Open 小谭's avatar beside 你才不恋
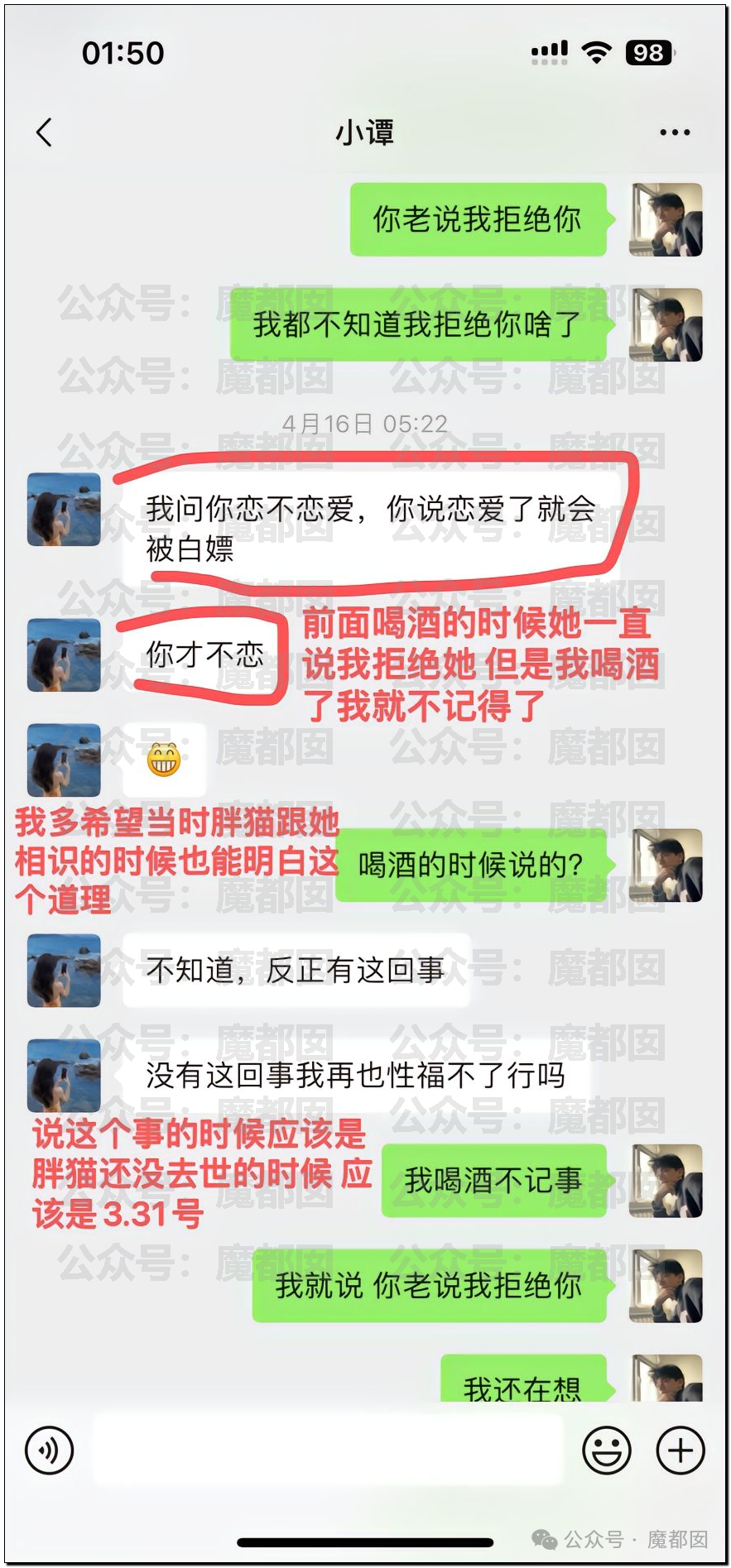This screenshot has height=1568, width=731. pos(64,655)
